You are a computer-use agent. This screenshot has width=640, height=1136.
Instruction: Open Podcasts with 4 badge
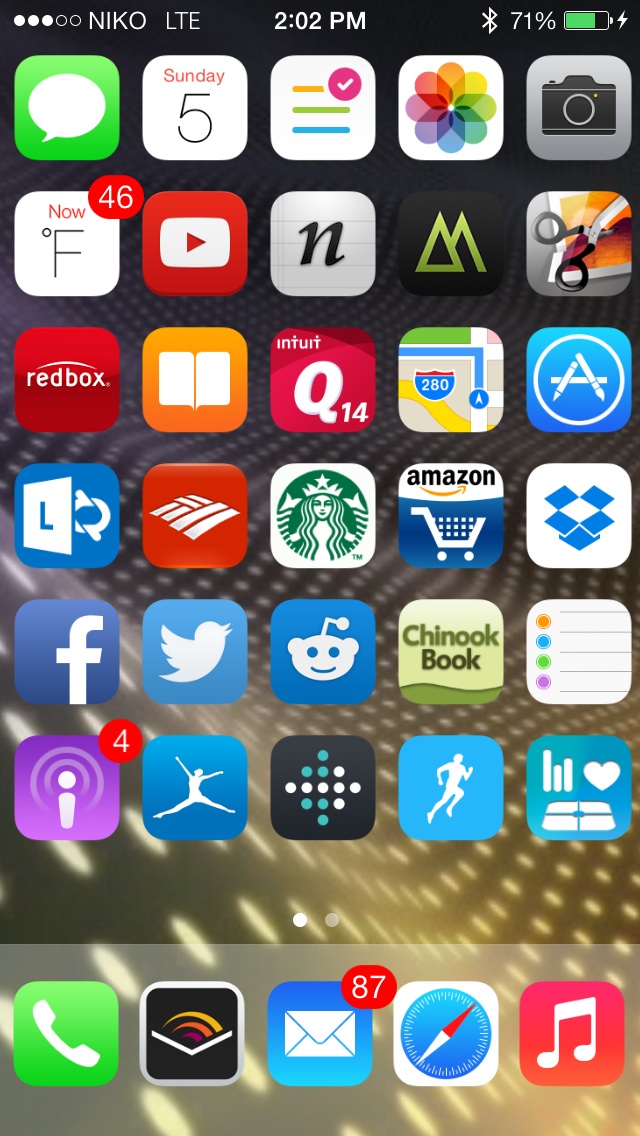67,788
